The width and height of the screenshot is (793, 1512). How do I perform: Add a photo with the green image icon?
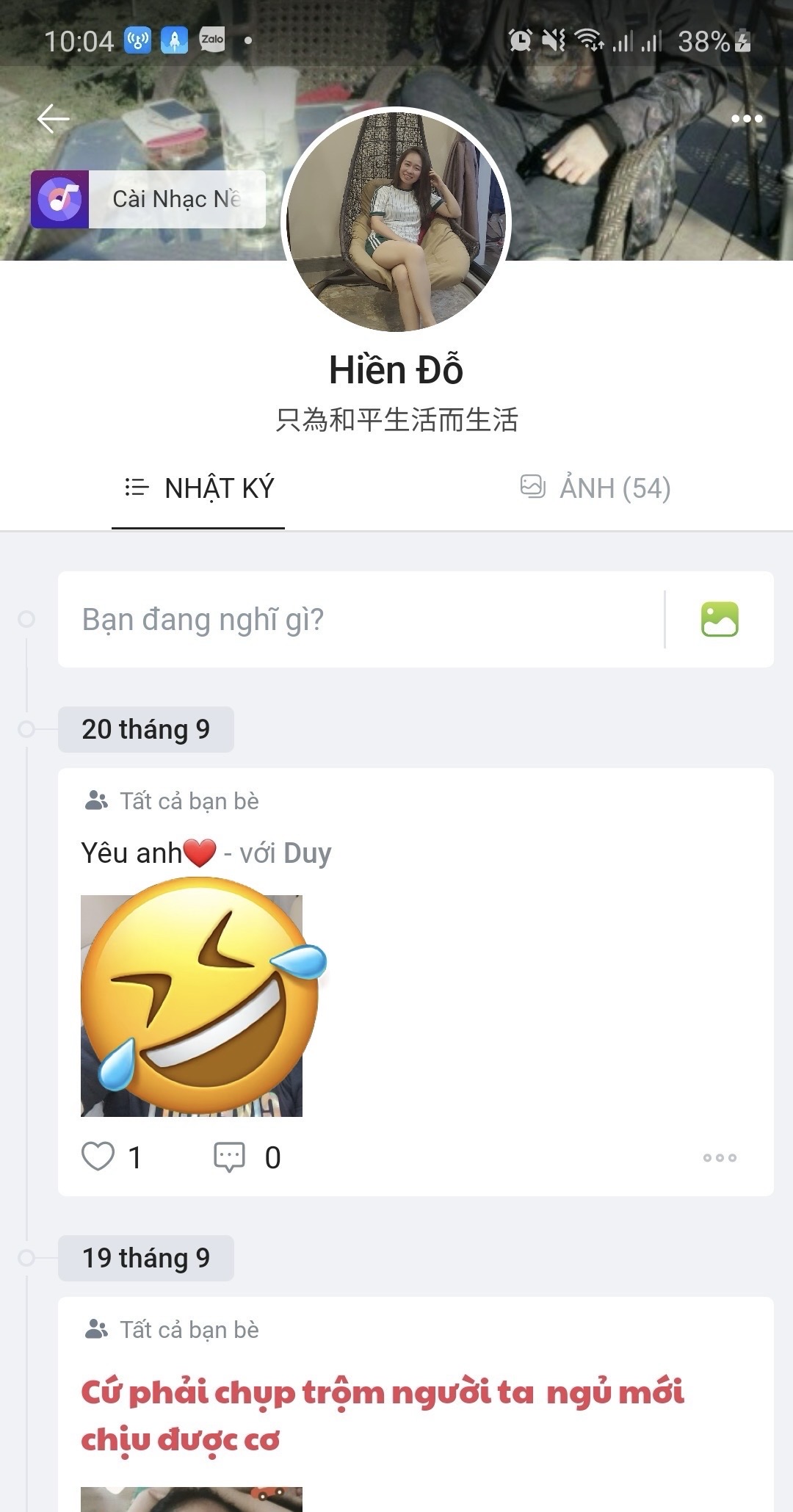click(x=720, y=620)
